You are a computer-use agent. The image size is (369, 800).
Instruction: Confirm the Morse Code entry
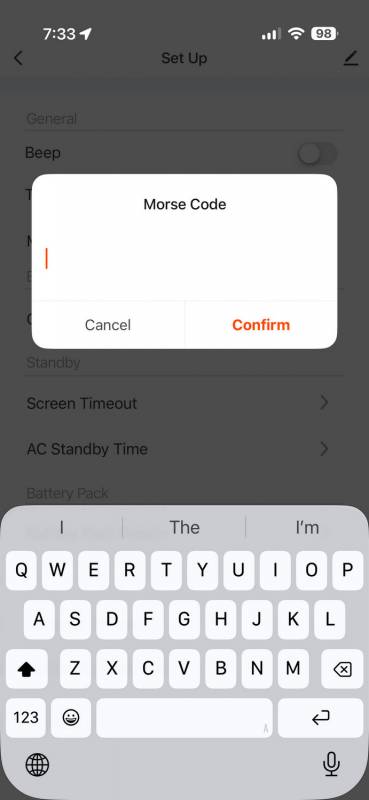coord(261,325)
